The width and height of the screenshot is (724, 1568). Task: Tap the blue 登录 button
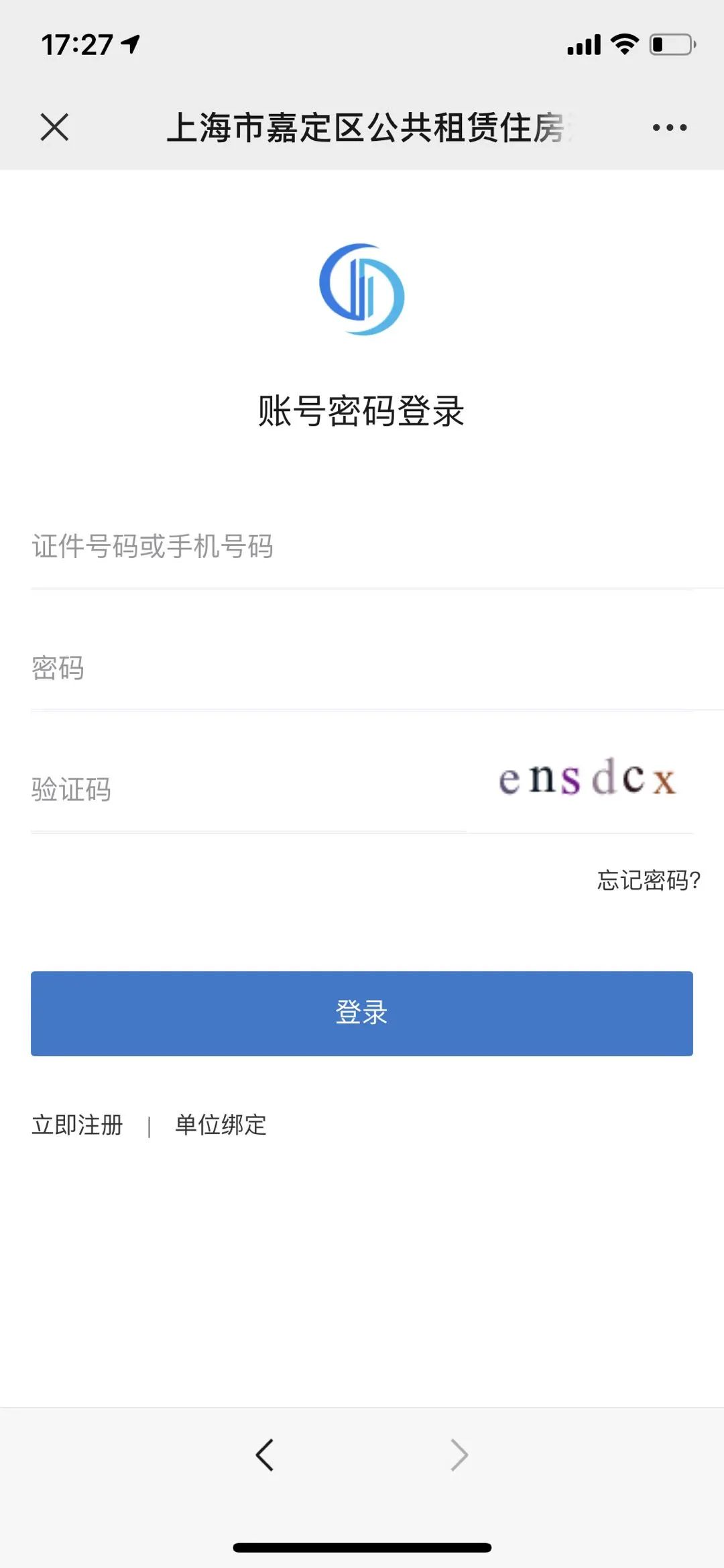pyautogui.click(x=362, y=1013)
